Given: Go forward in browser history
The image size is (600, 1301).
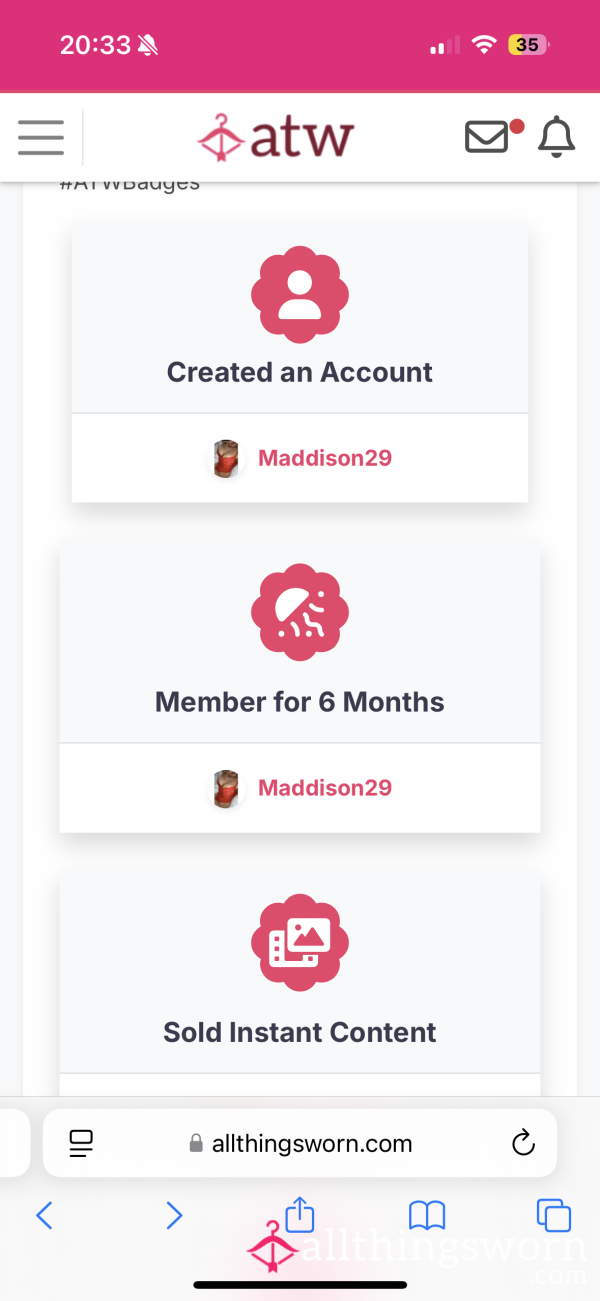Looking at the screenshot, I should pos(174,1215).
